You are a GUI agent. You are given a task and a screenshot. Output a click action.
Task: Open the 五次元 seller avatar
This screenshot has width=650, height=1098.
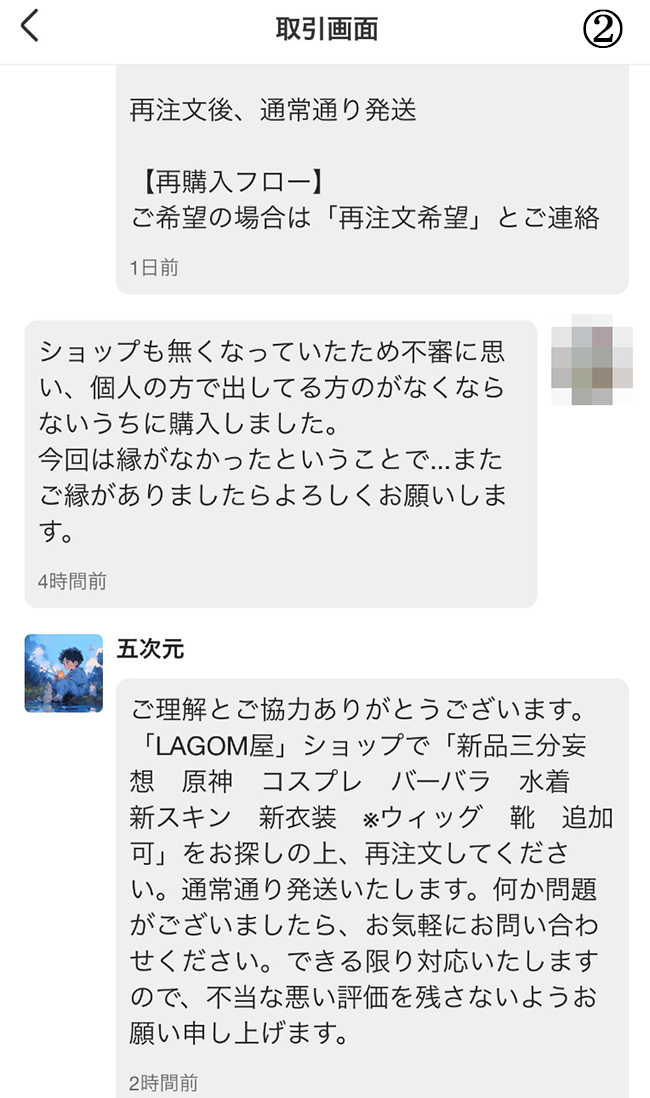click(x=63, y=673)
